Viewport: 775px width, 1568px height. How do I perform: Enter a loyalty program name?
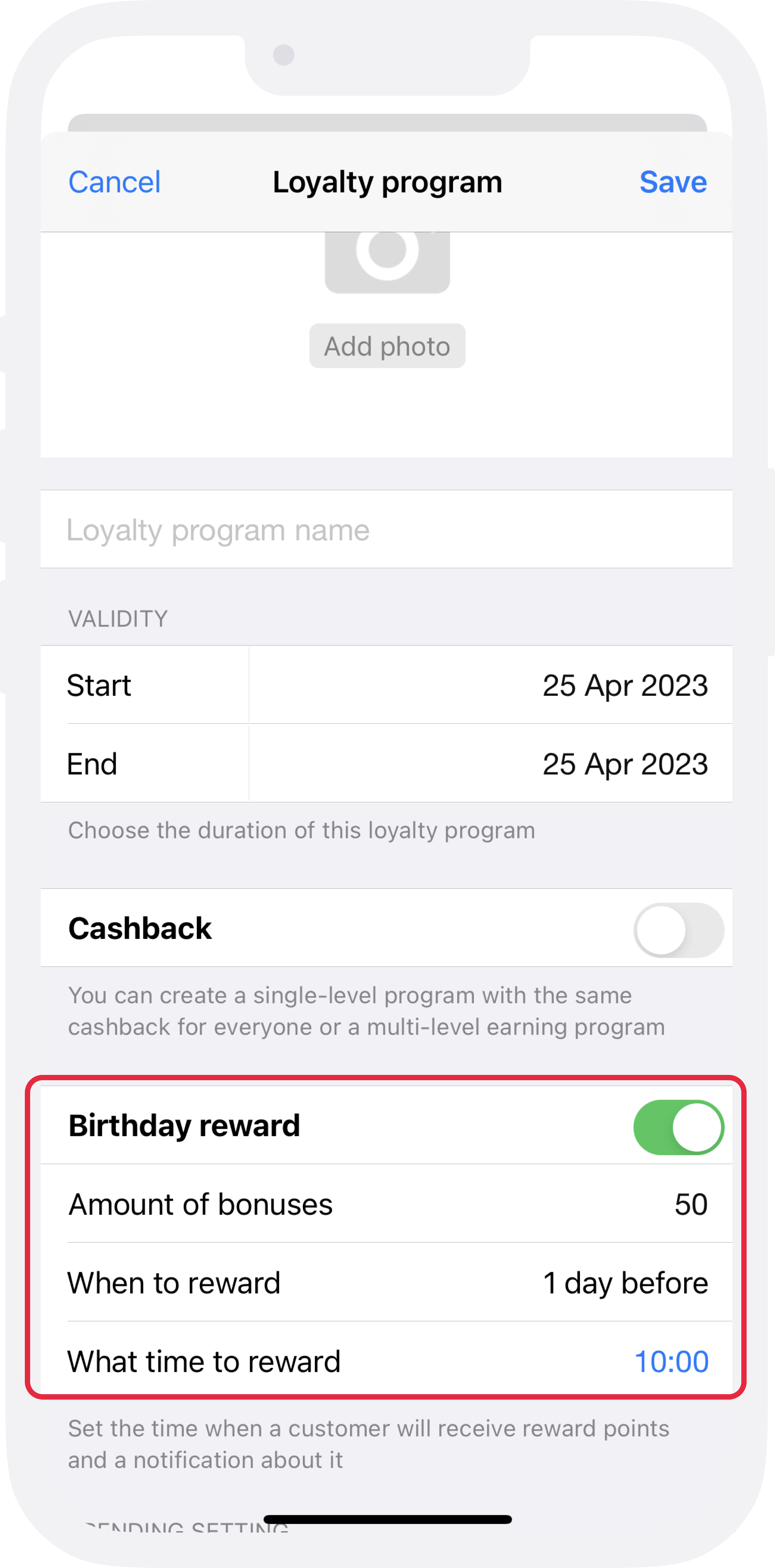(x=387, y=530)
